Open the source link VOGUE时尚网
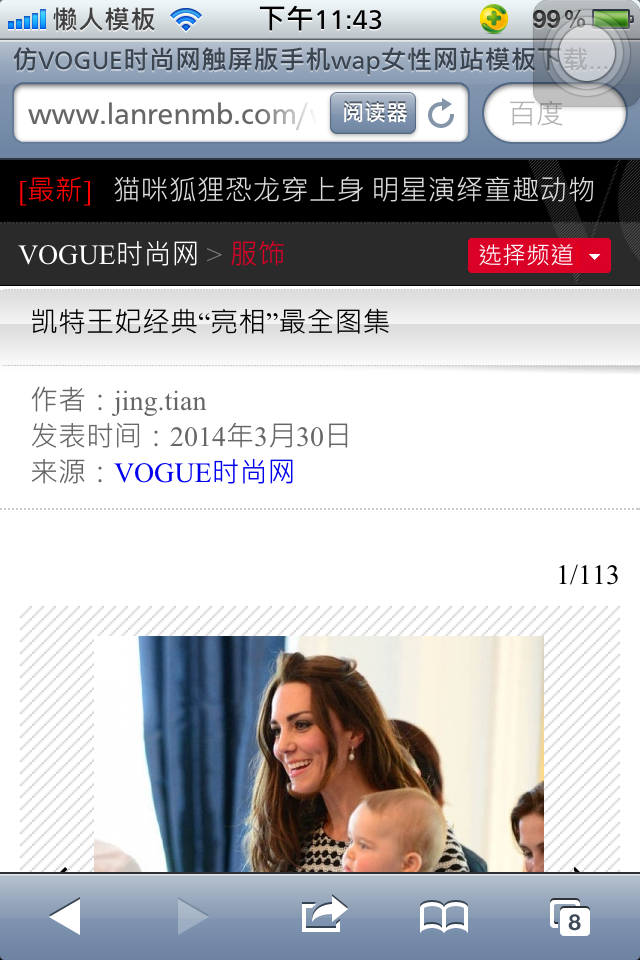The height and width of the screenshot is (960, 640). 204,472
